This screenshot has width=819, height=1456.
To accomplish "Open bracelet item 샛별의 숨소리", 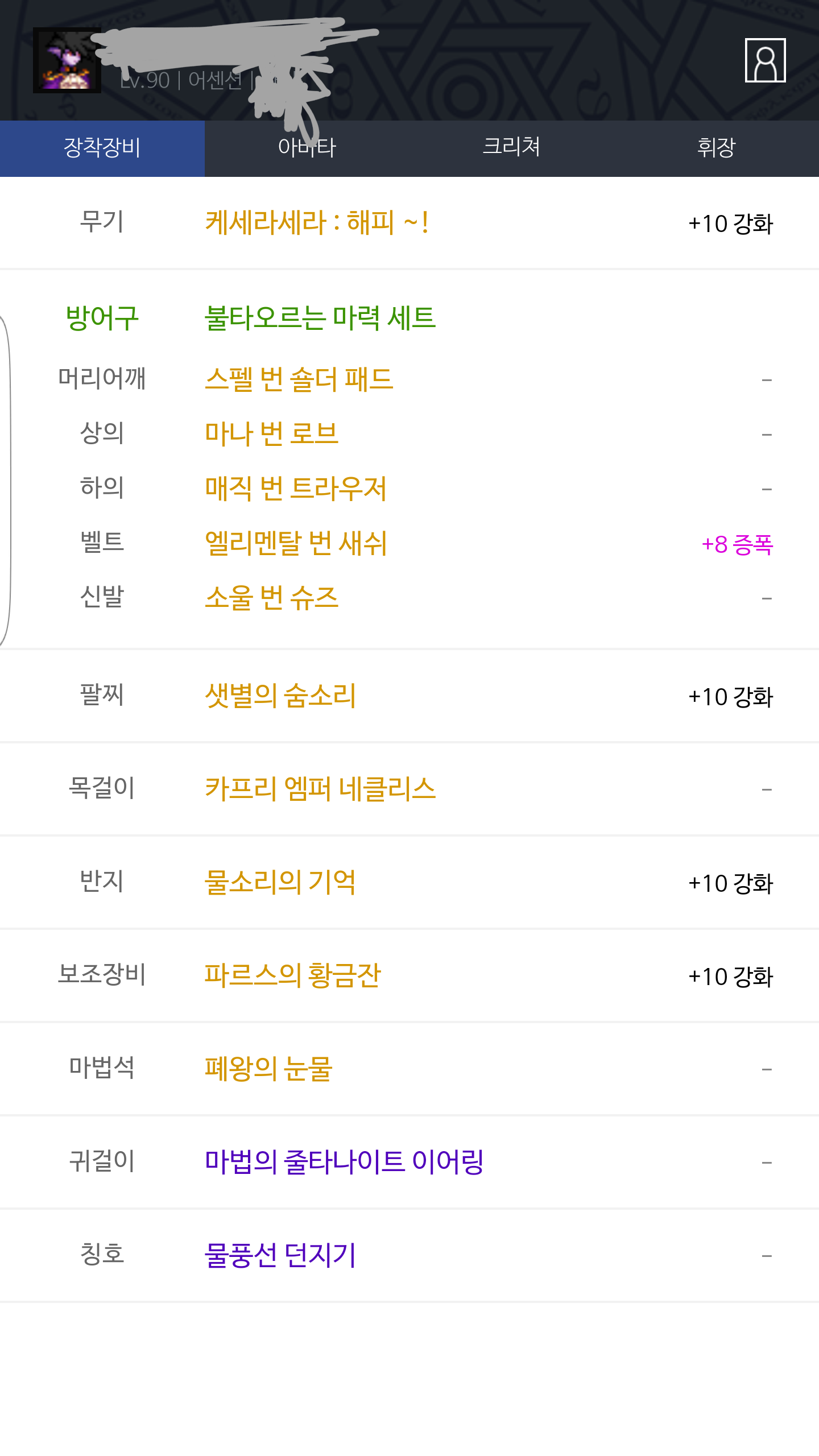I will coord(280,696).
